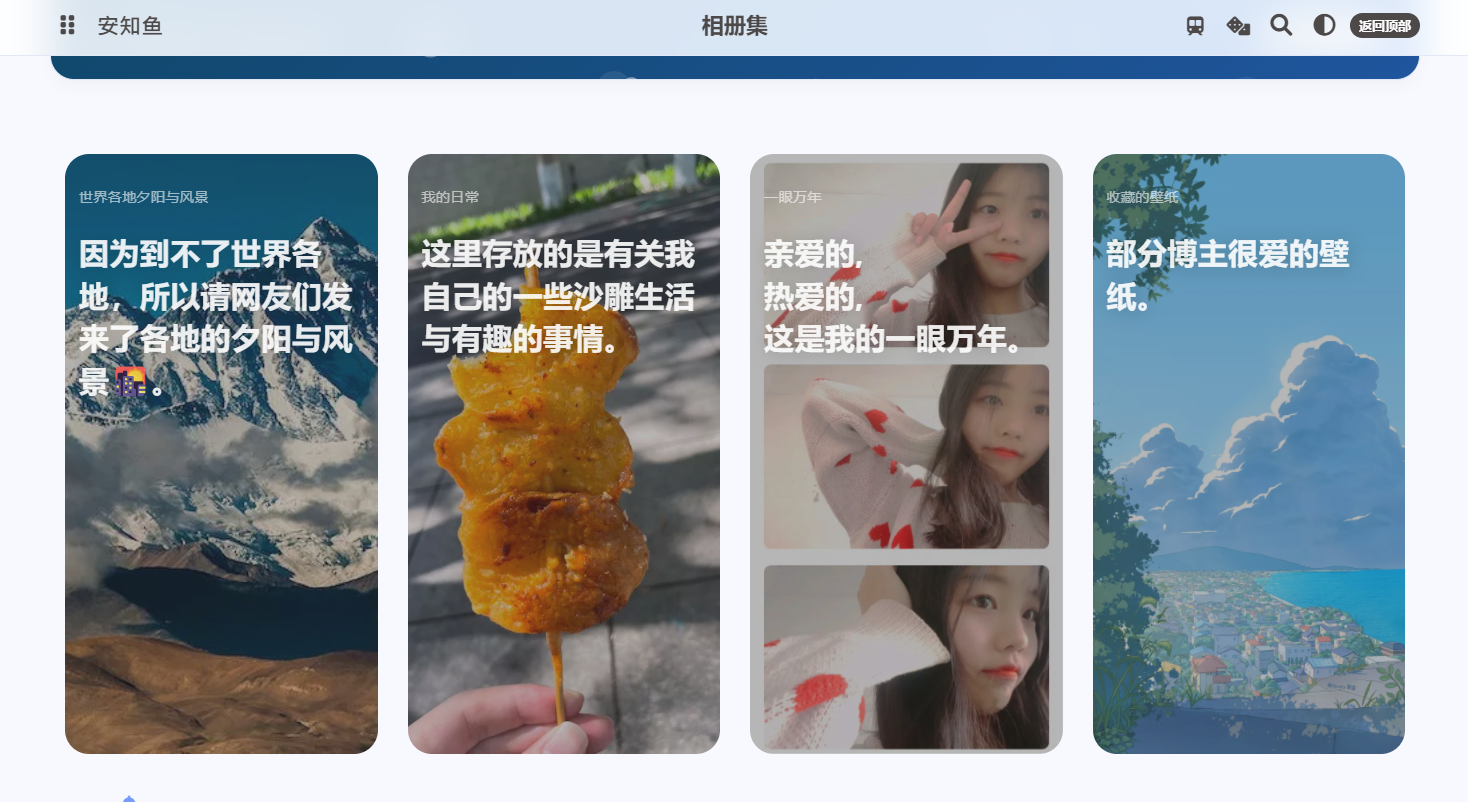Image resolution: width=1468 pixels, height=802 pixels.
Task: Open the 世界各地夕阳与风景 album
Action: pos(221,453)
